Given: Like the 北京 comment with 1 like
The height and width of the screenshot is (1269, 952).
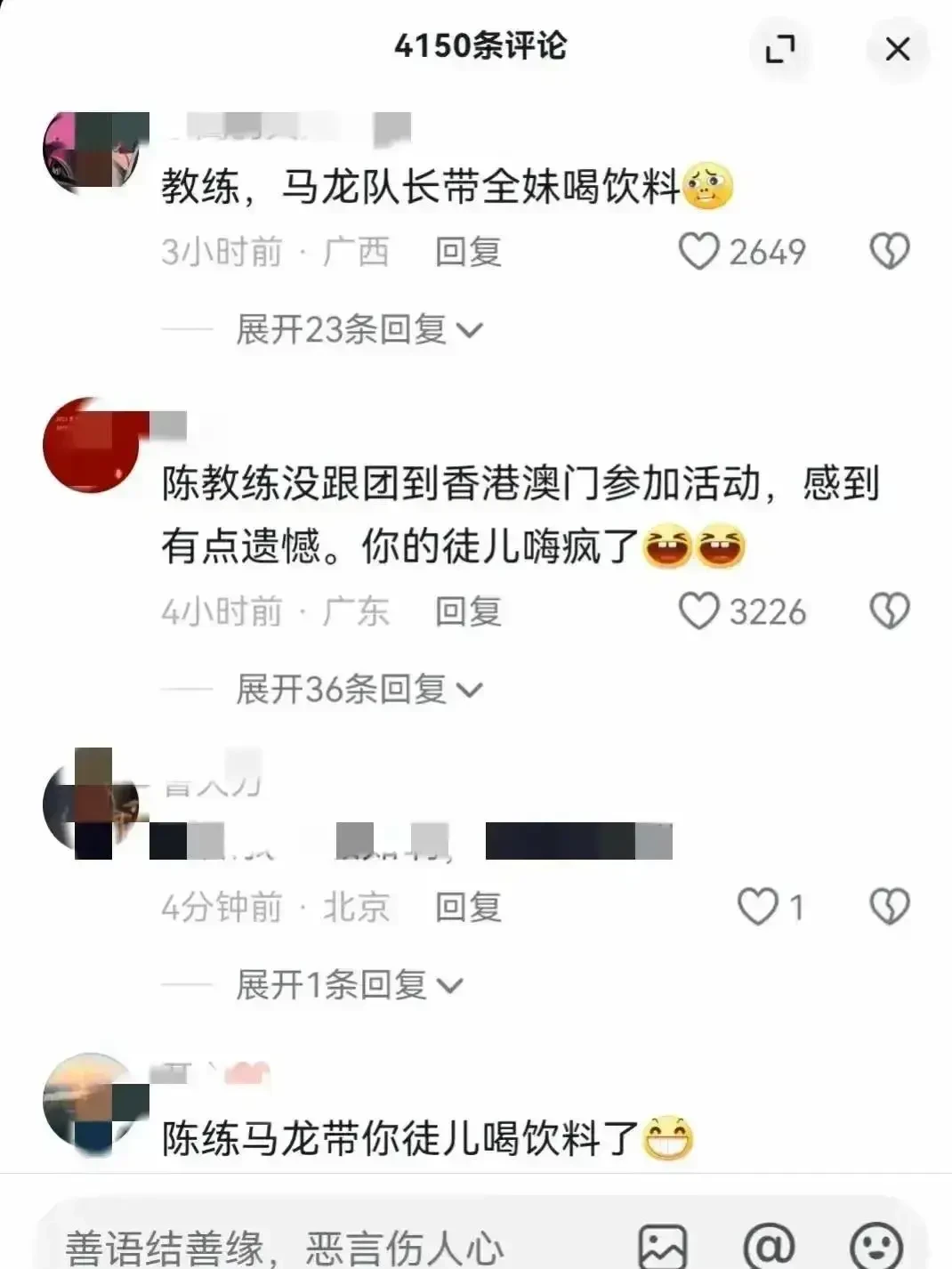Looking at the screenshot, I should pyautogui.click(x=758, y=907).
